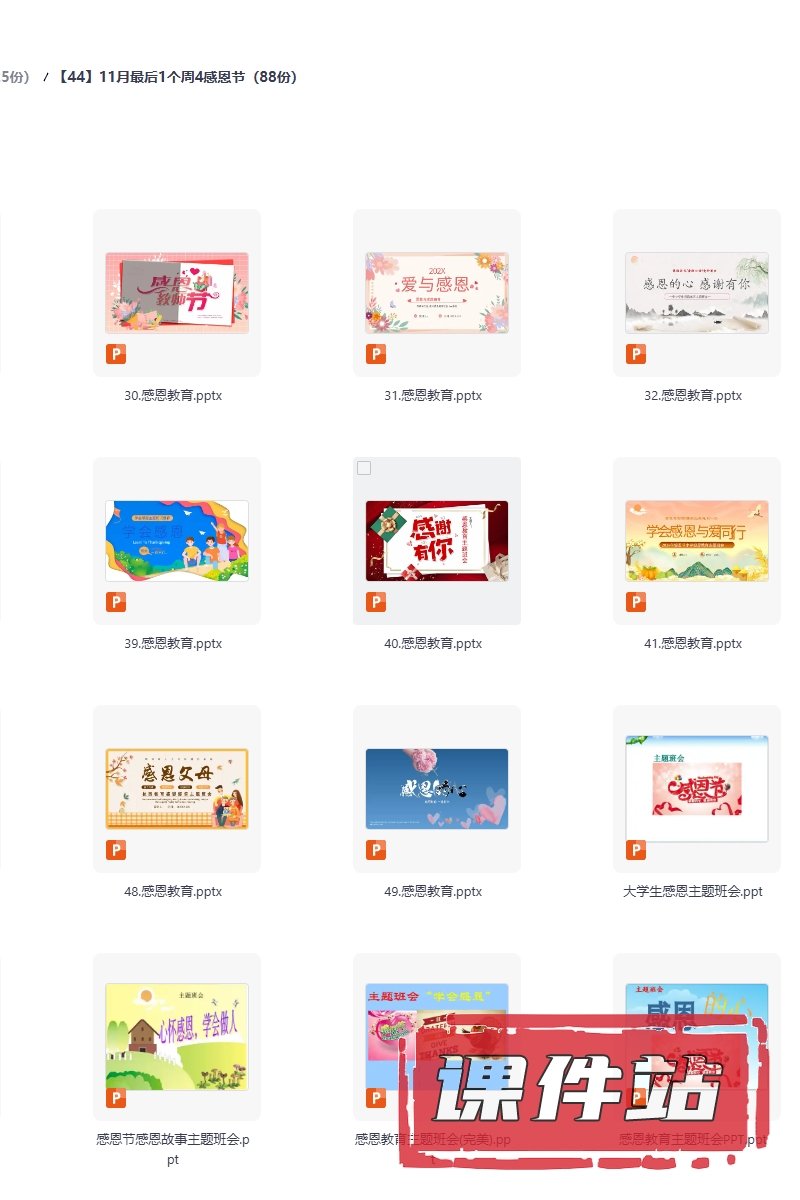Open the file 30.感恩教育.pptx
800x1200 pixels.
pos(177,293)
